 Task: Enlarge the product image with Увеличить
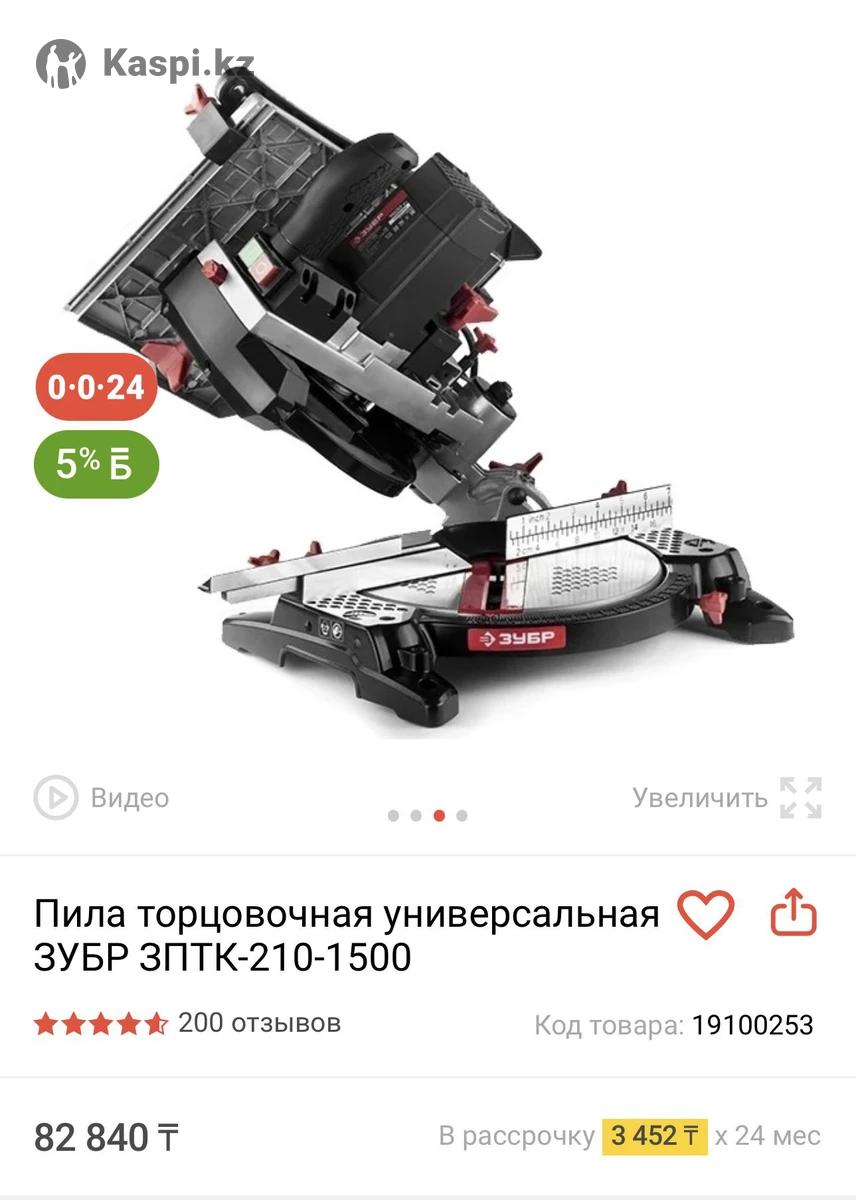pos(727,798)
